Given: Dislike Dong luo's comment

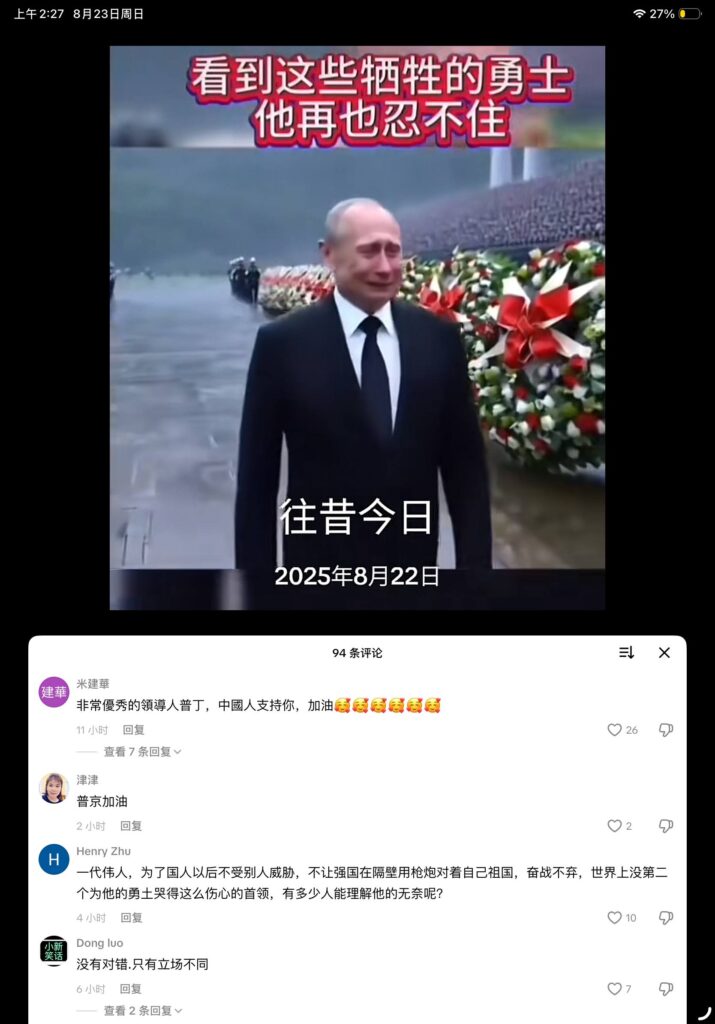Looking at the screenshot, I should 665,989.
